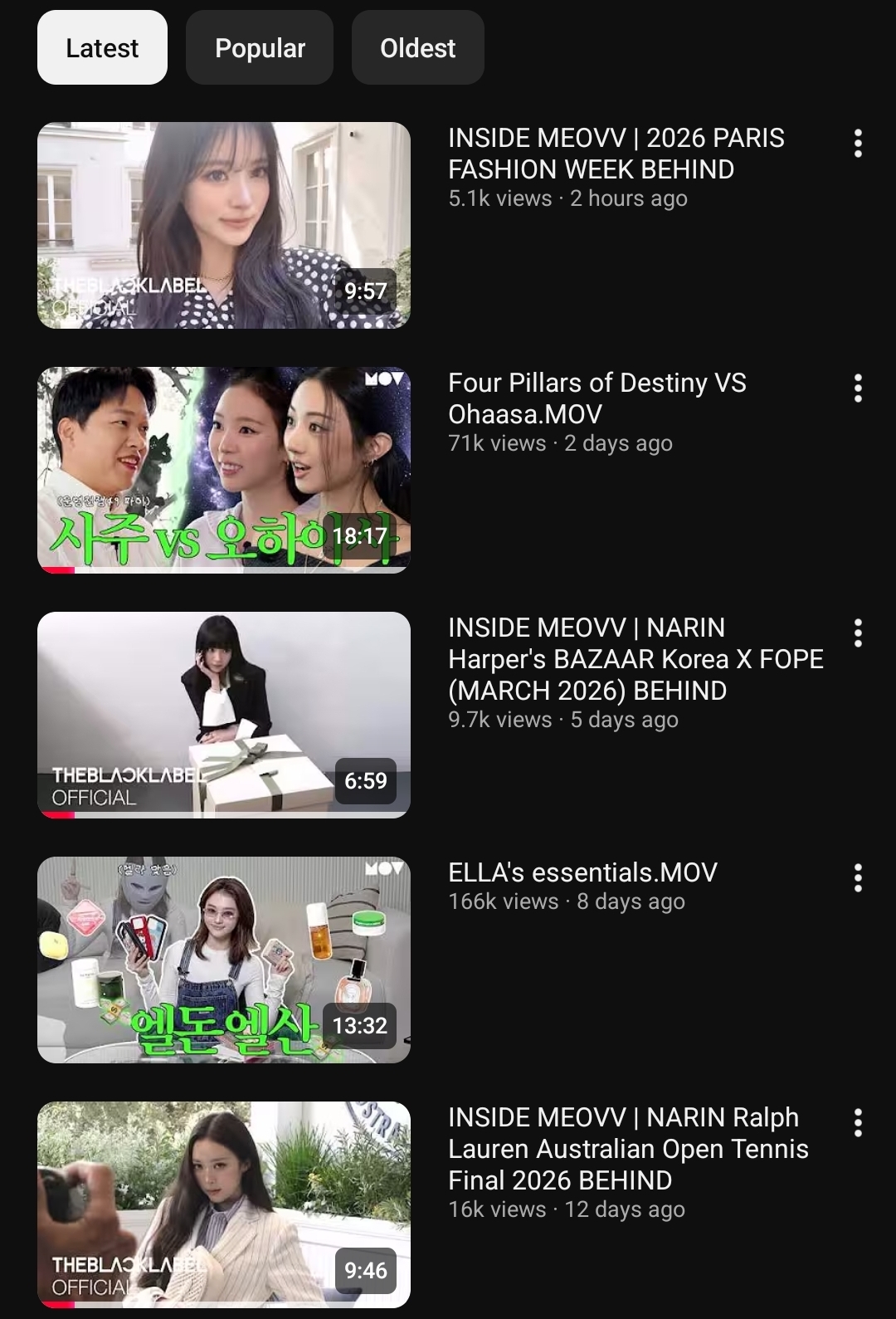Viewport: 896px width, 1319px height.
Task: Play ELLA's essentials.MOV video
Action: point(224,960)
